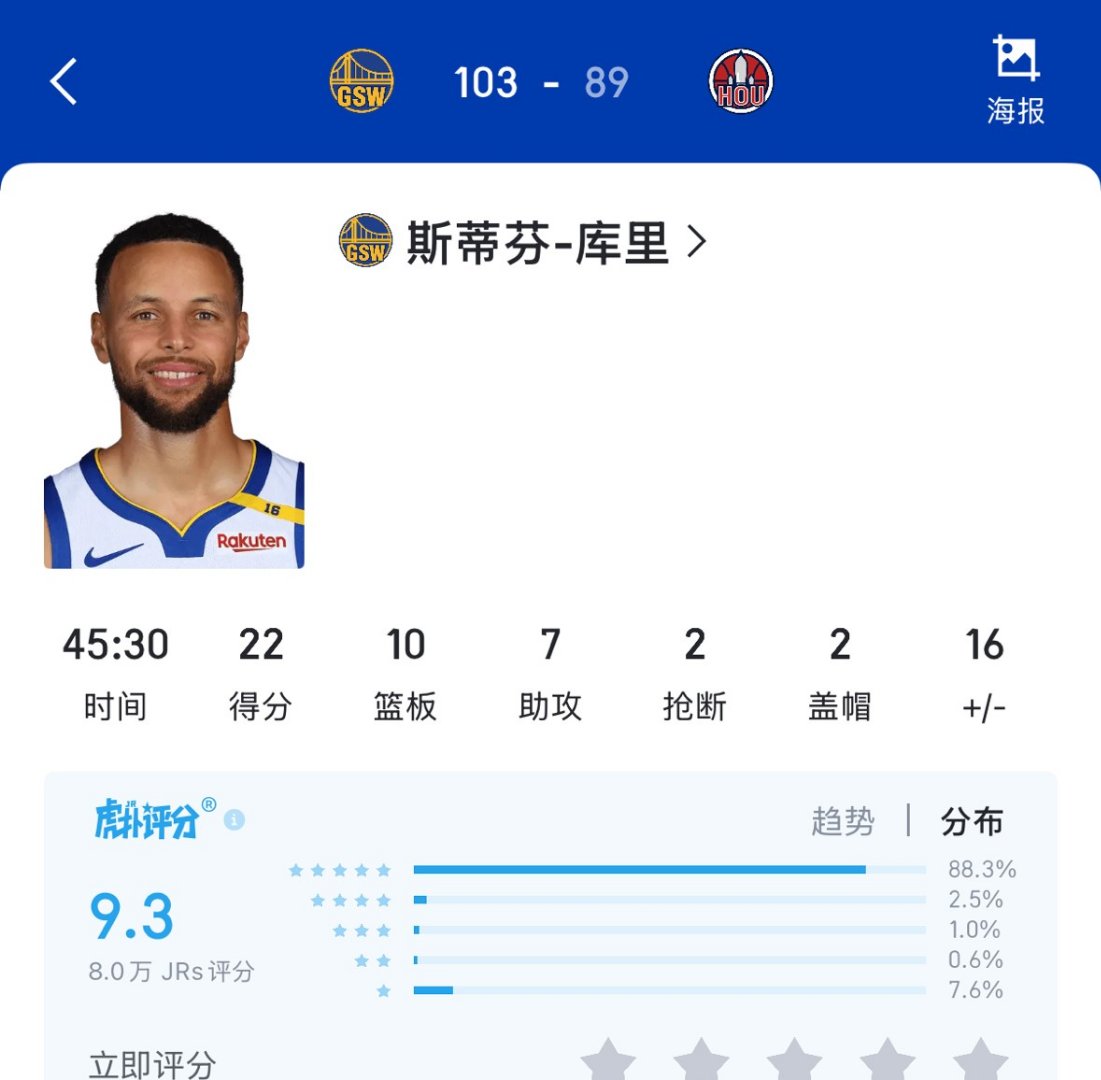
Task: Open 斯蒂芬-库里 player profile
Action: (x=555, y=243)
